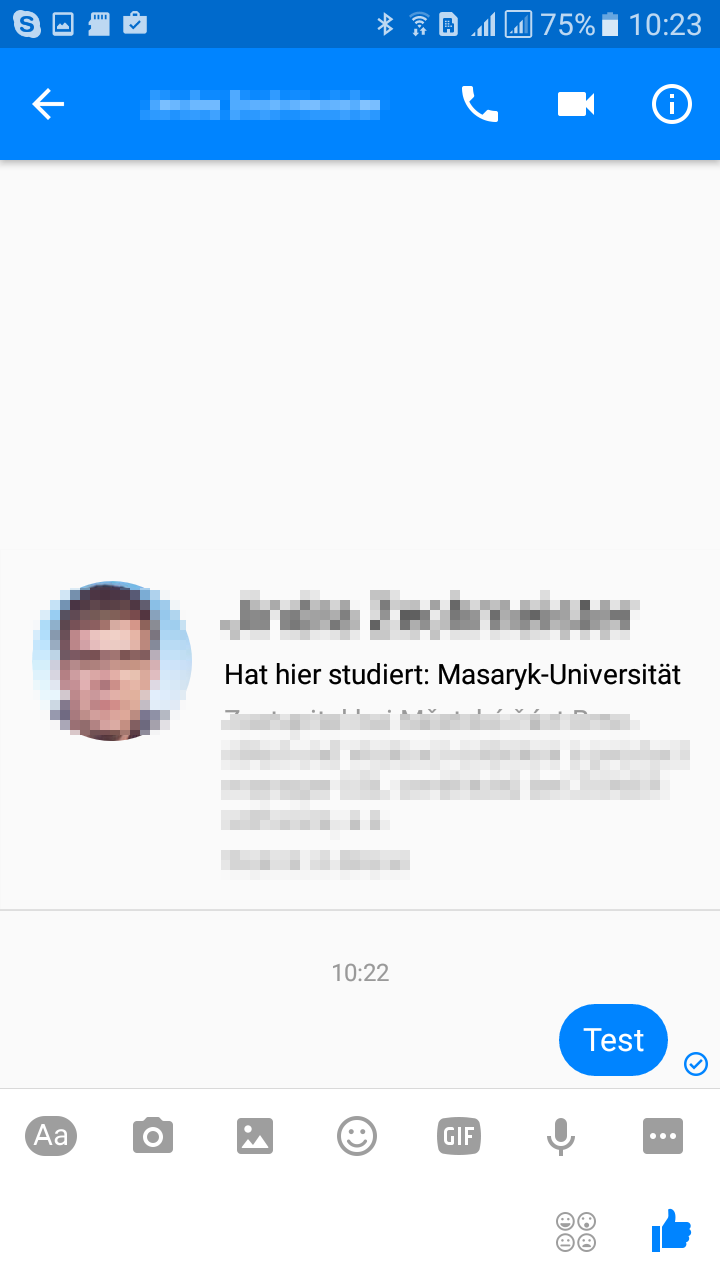Go back using the arrow in the header

pyautogui.click(x=48, y=104)
